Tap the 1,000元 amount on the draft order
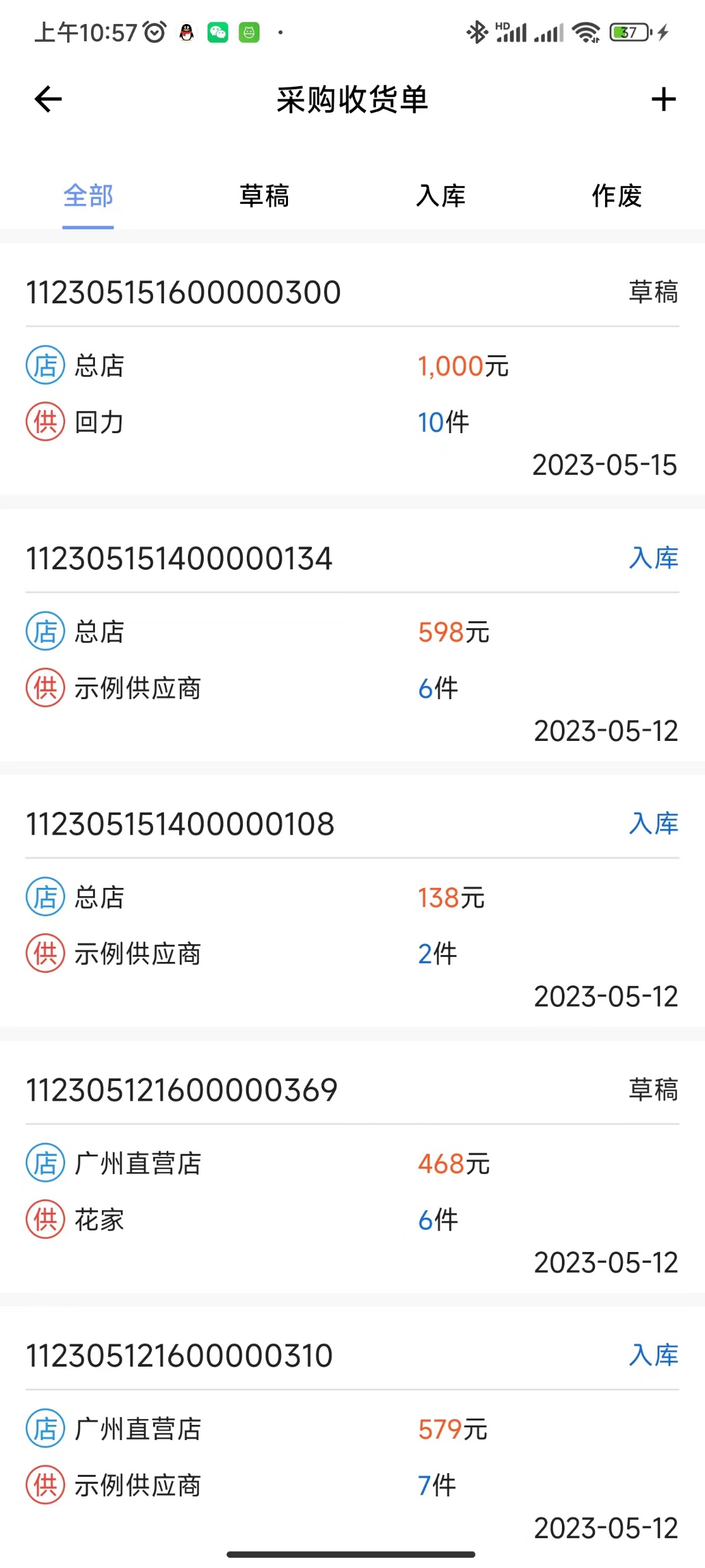This screenshot has width=705, height=1568. coord(463,365)
